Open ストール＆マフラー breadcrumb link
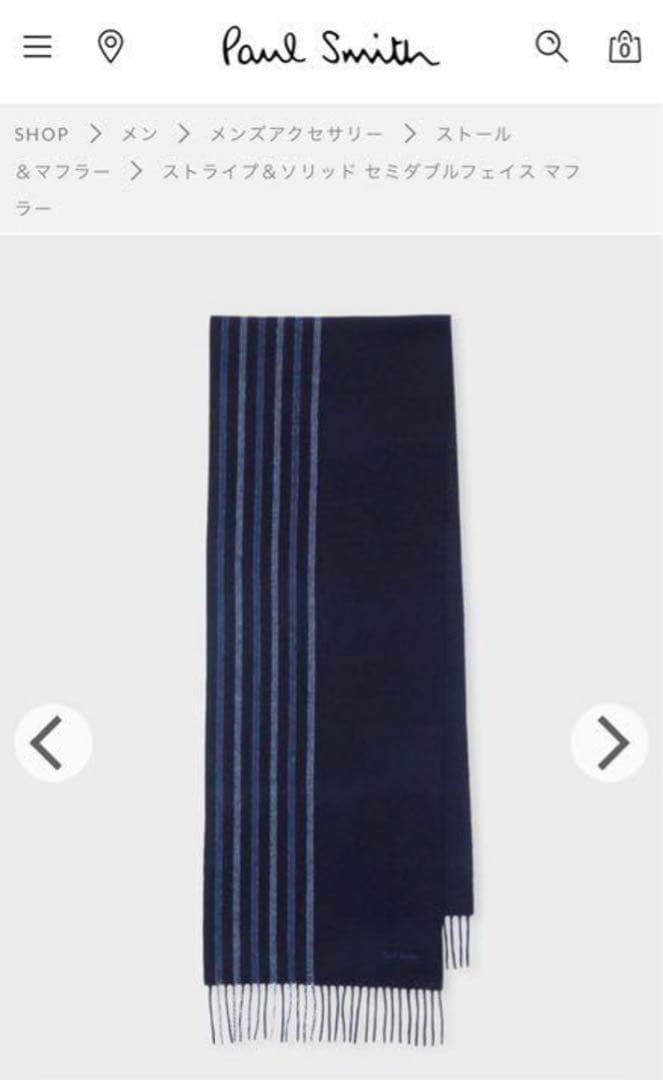 (x=473, y=134)
